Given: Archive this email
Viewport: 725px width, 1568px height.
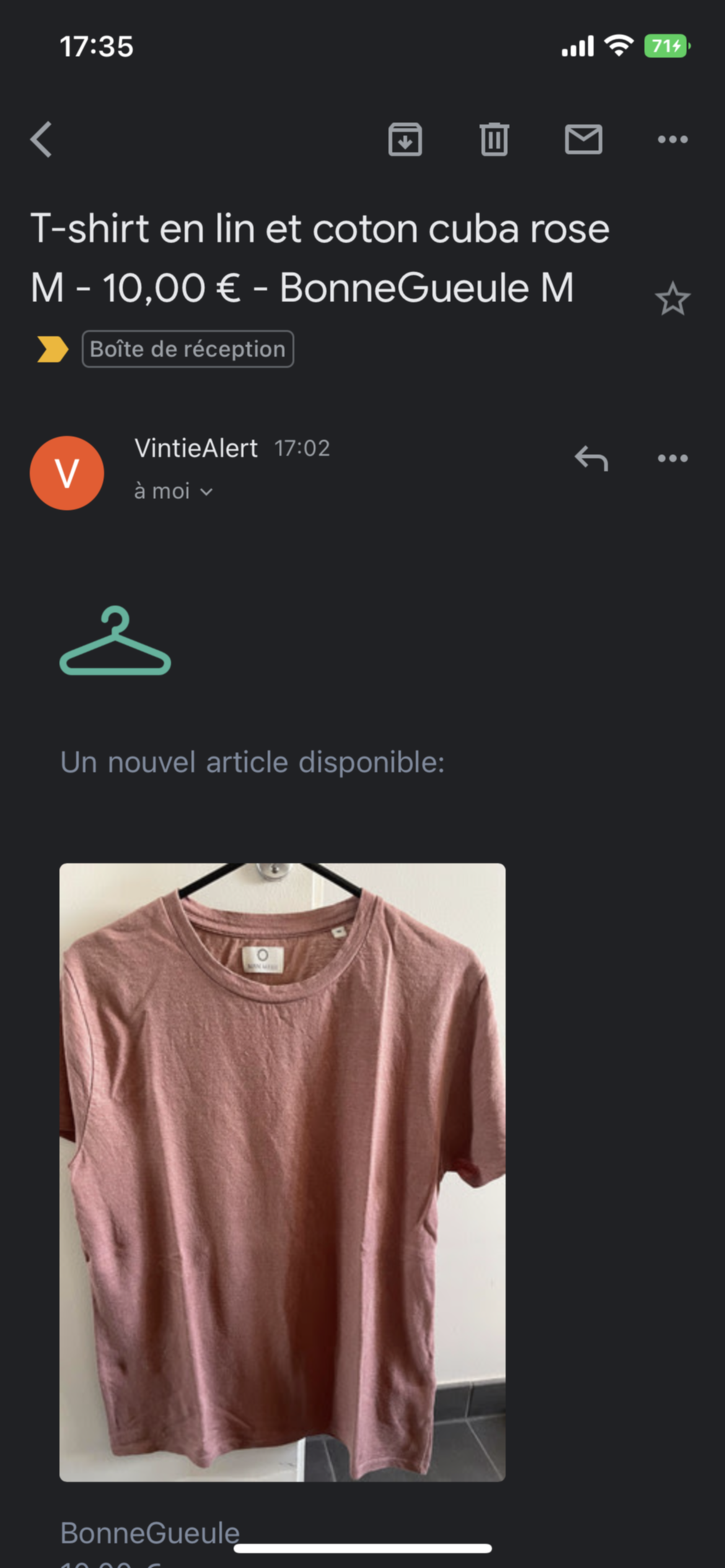Looking at the screenshot, I should pyautogui.click(x=405, y=139).
